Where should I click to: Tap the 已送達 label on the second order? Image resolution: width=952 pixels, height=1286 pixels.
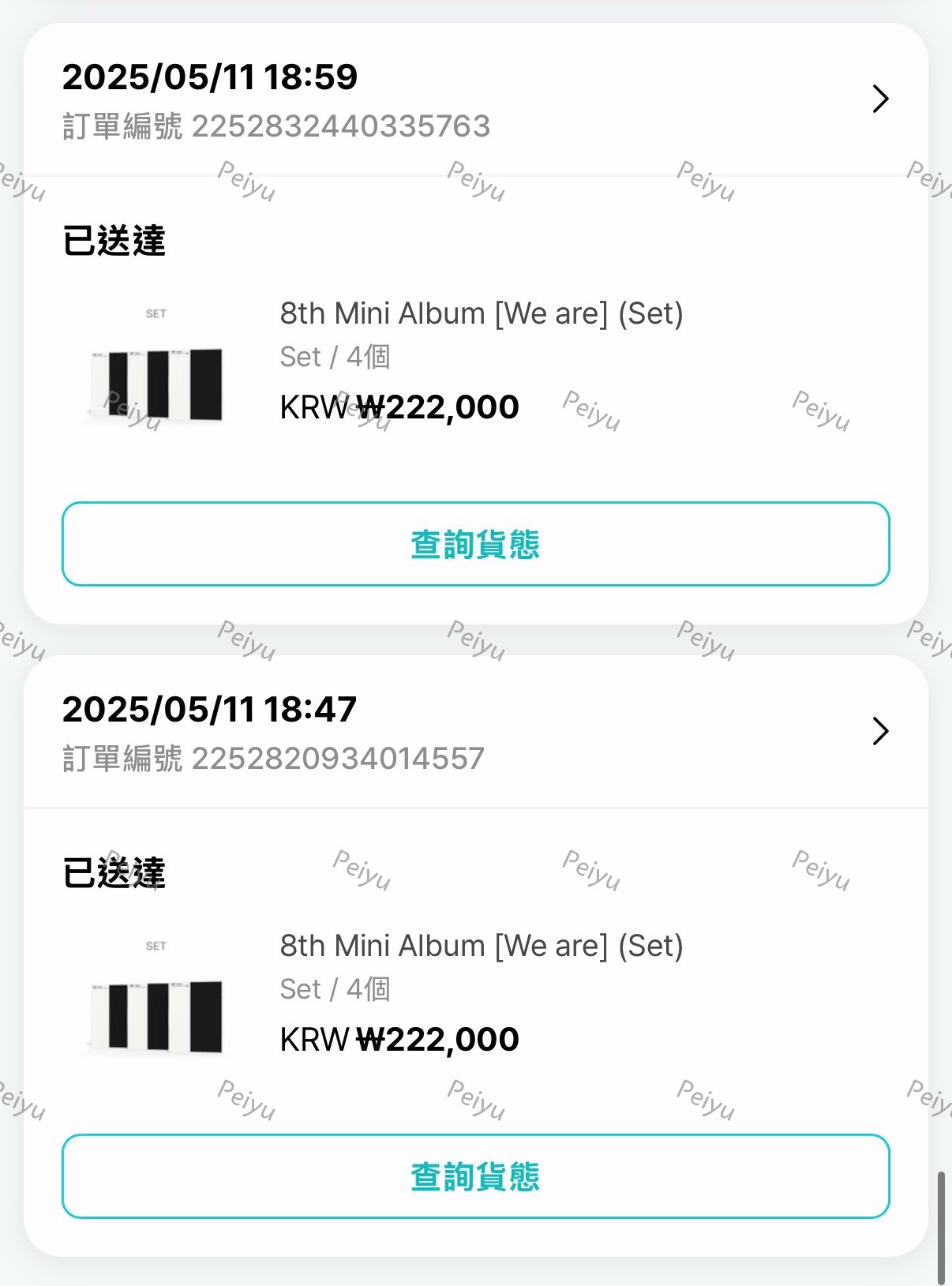tap(113, 873)
